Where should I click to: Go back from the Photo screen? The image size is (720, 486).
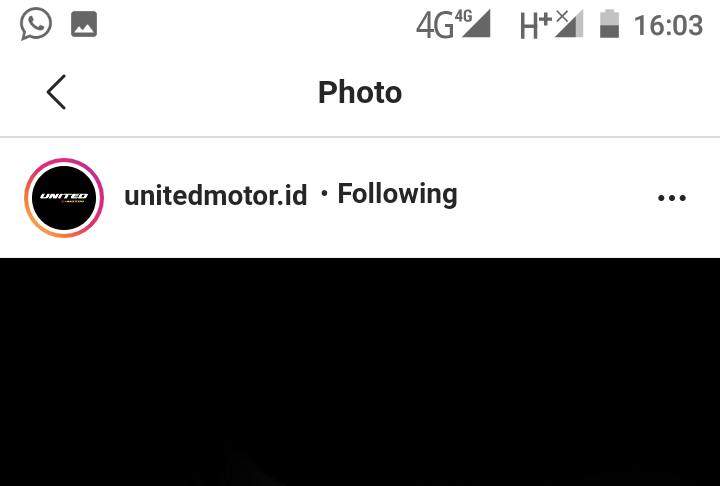56,92
